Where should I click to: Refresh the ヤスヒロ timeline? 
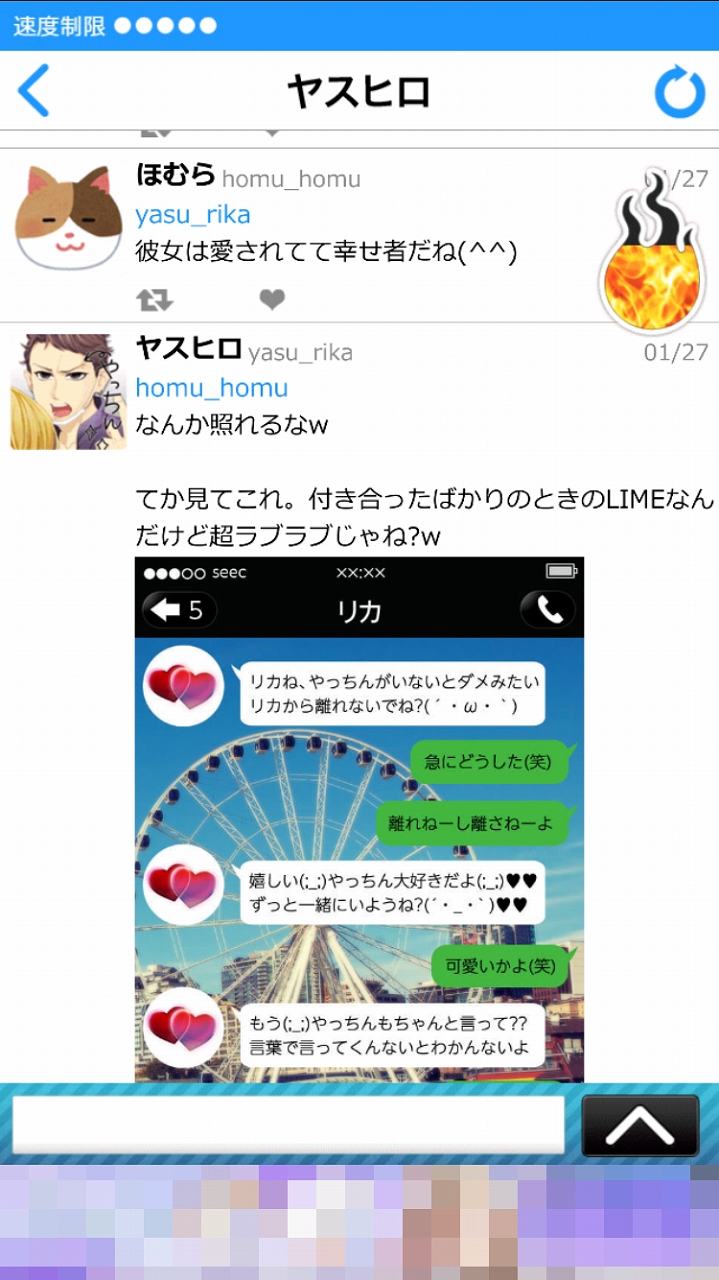679,92
